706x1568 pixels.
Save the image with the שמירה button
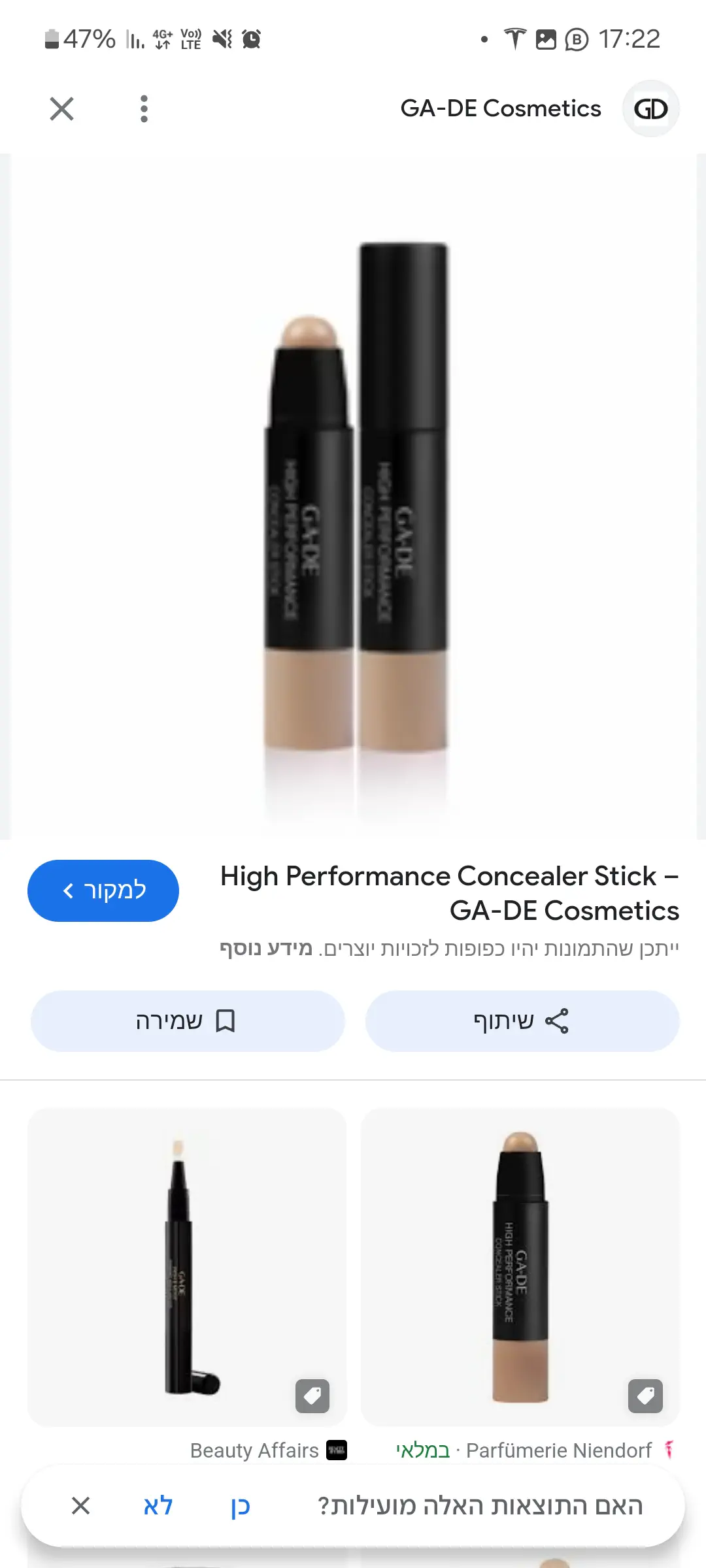pyautogui.click(x=187, y=1021)
